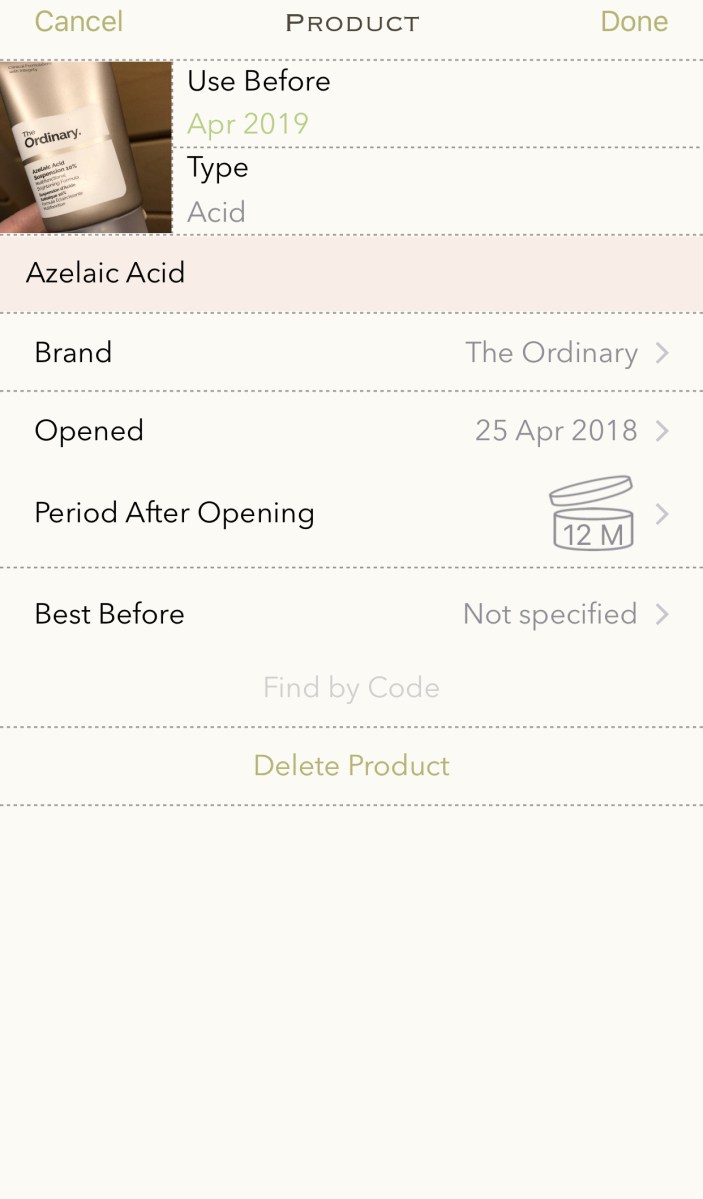Change the Opened date

pos(351,430)
